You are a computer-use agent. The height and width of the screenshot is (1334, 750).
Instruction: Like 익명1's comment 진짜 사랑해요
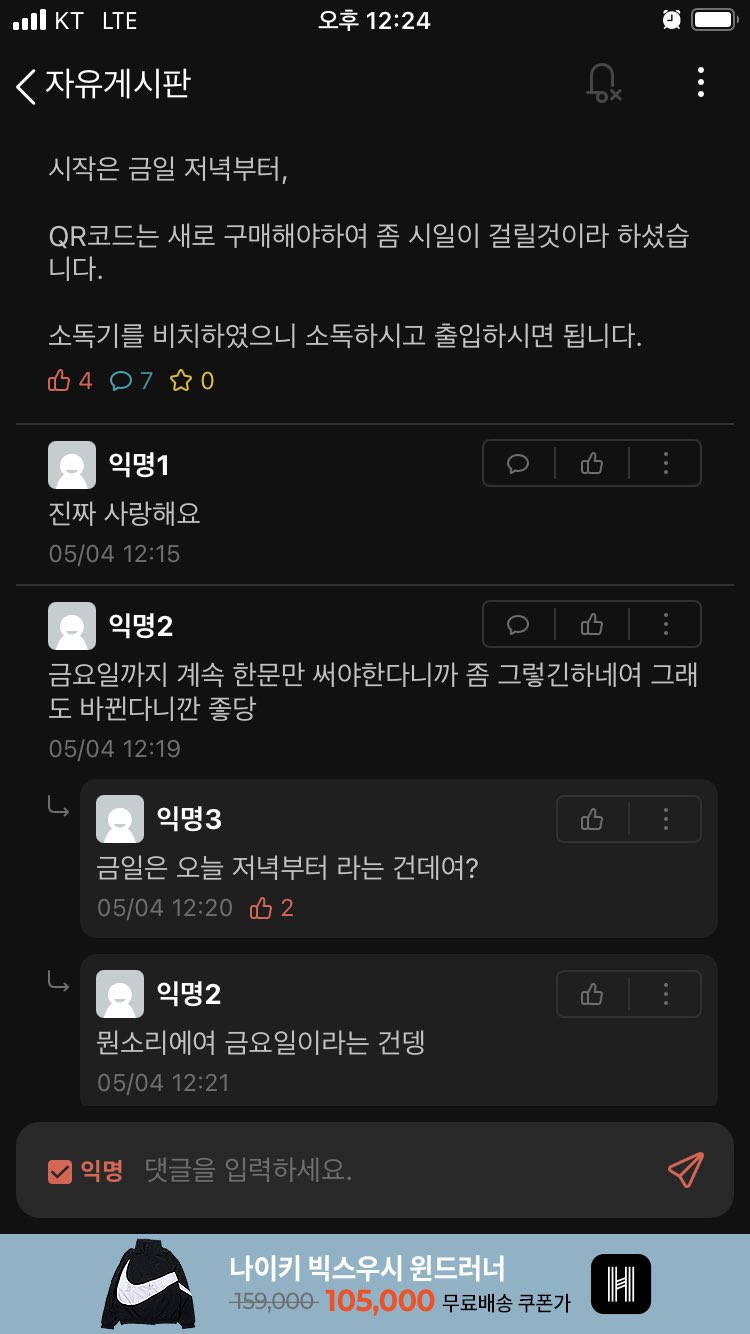[592, 463]
